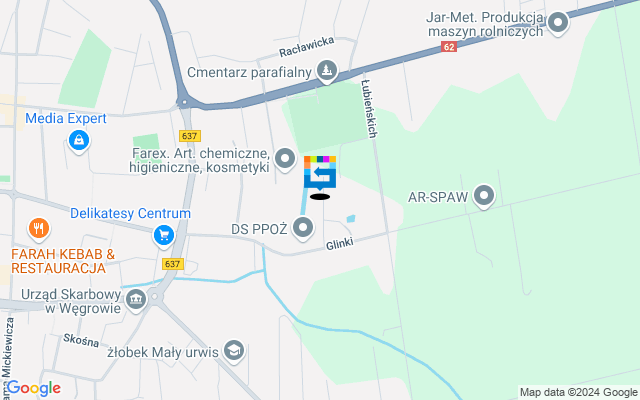640x400 pixels.
Task: Open the Cmentarz parafialny place marker
Action: click(326, 71)
